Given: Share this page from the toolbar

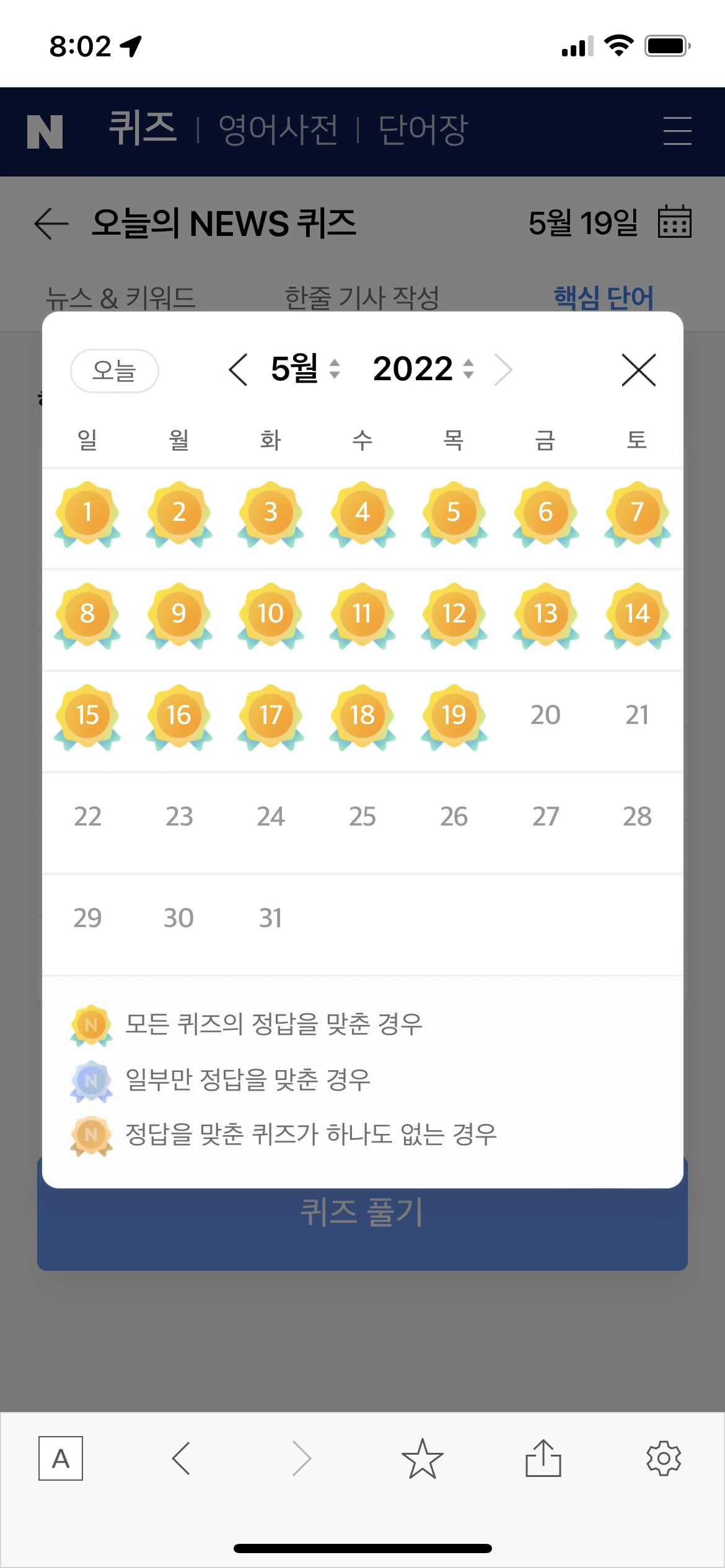Looking at the screenshot, I should 543,1458.
